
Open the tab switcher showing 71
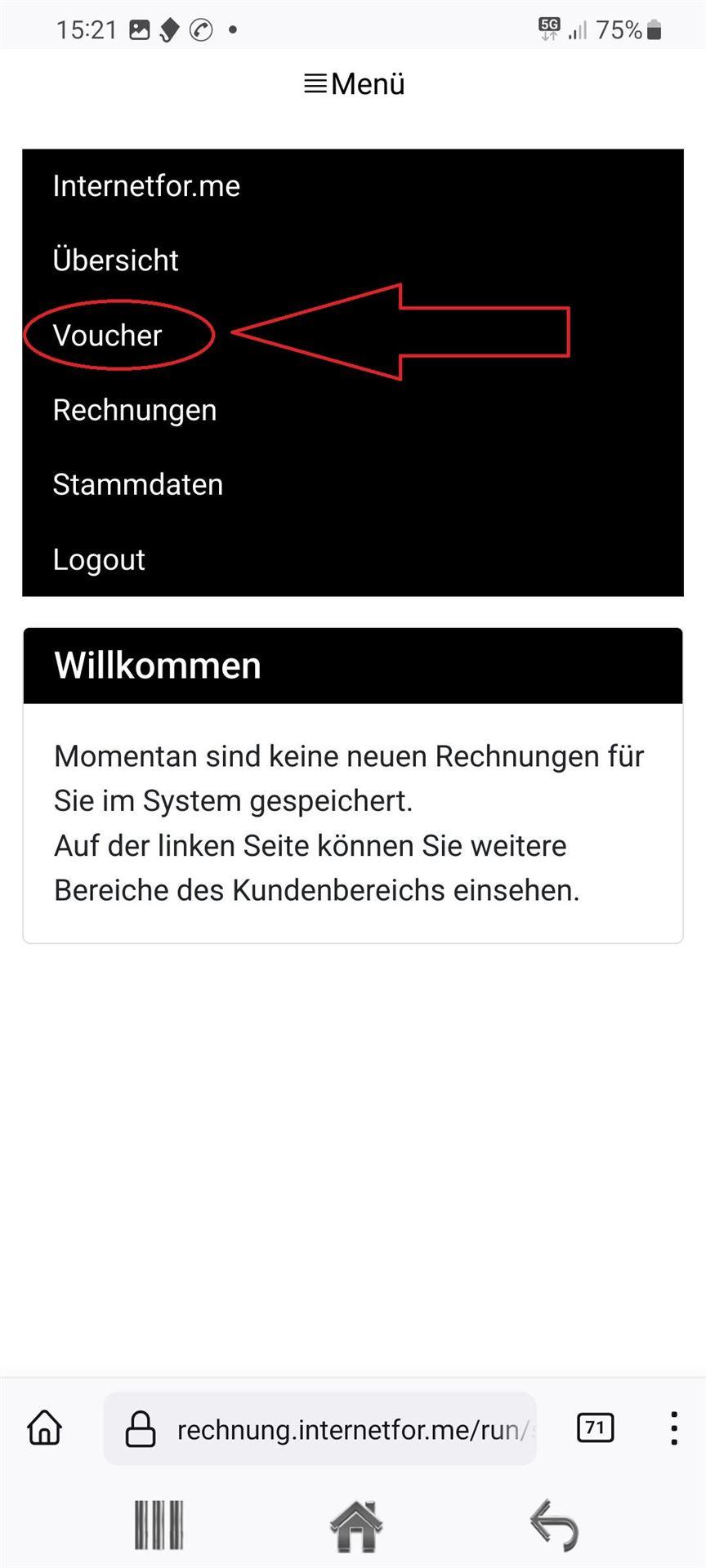point(595,1428)
